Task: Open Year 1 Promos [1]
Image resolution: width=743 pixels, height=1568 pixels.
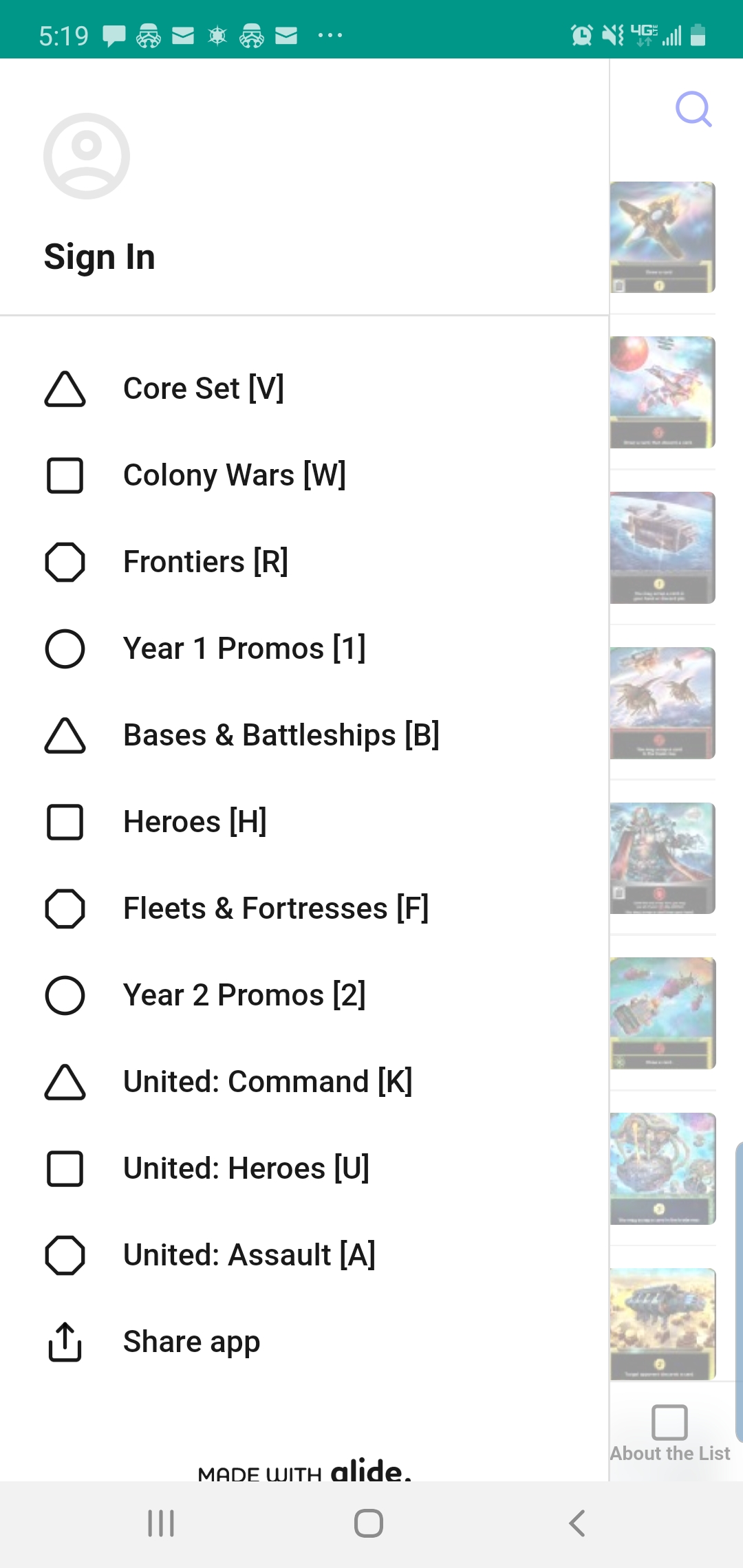Action: click(x=244, y=649)
